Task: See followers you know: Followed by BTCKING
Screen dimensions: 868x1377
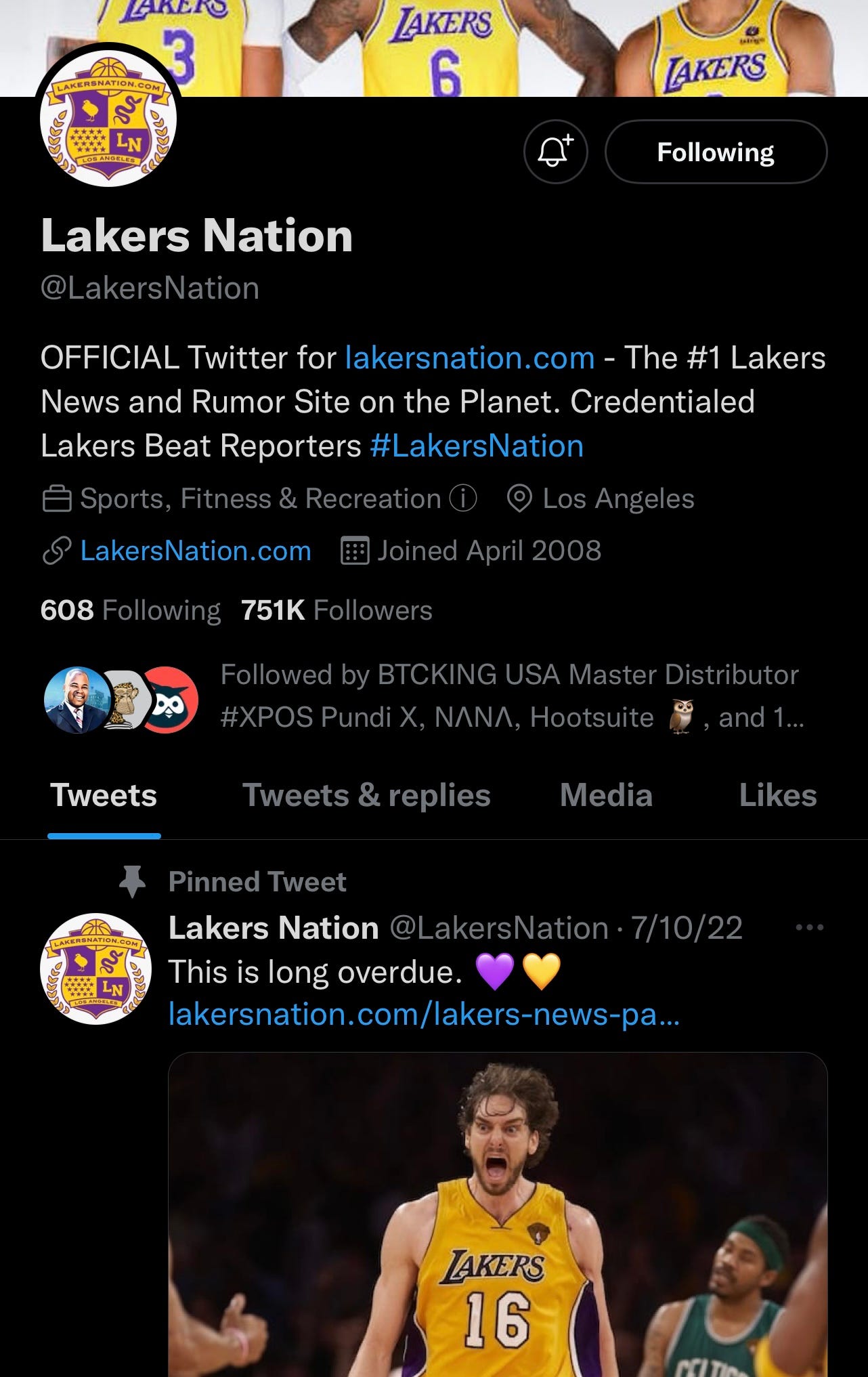Action: coord(508,696)
